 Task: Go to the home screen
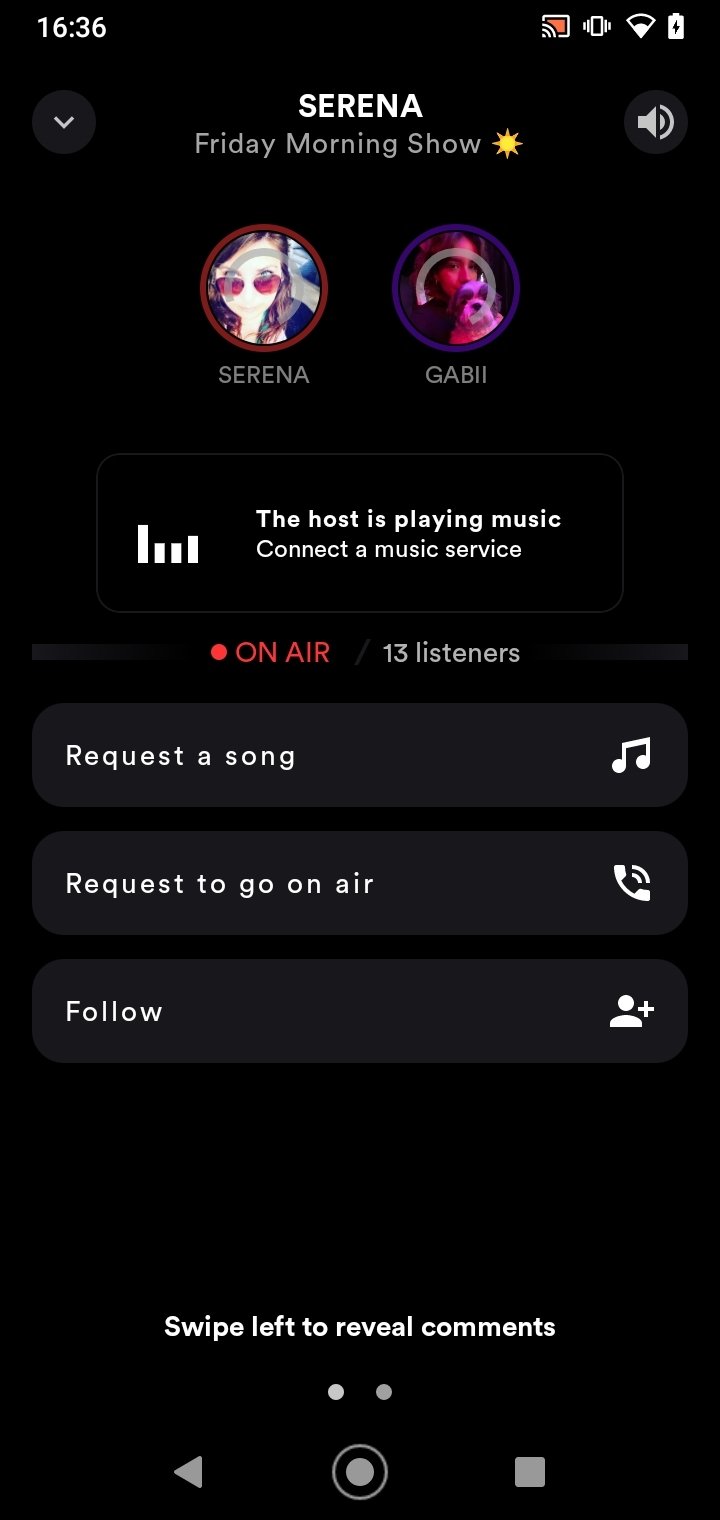click(360, 1471)
